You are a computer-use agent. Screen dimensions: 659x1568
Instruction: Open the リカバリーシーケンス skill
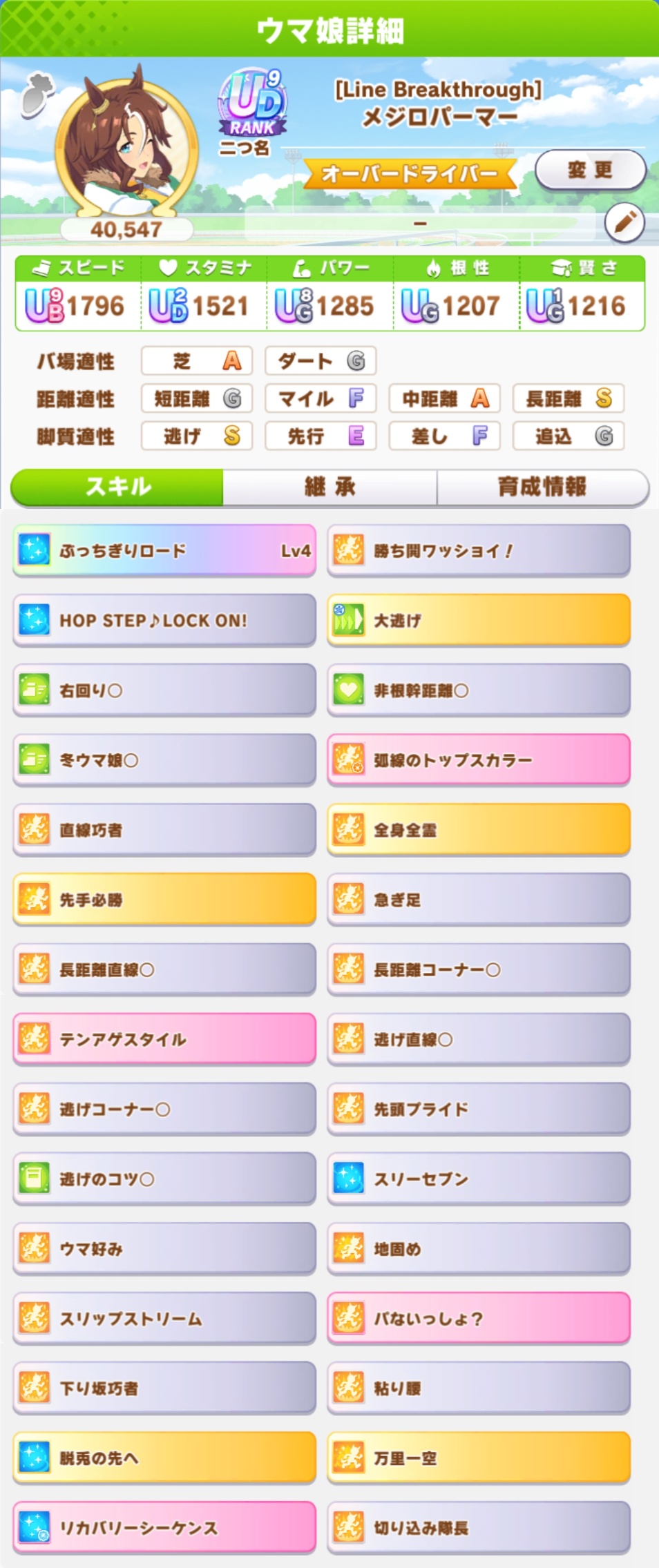pos(164,1527)
